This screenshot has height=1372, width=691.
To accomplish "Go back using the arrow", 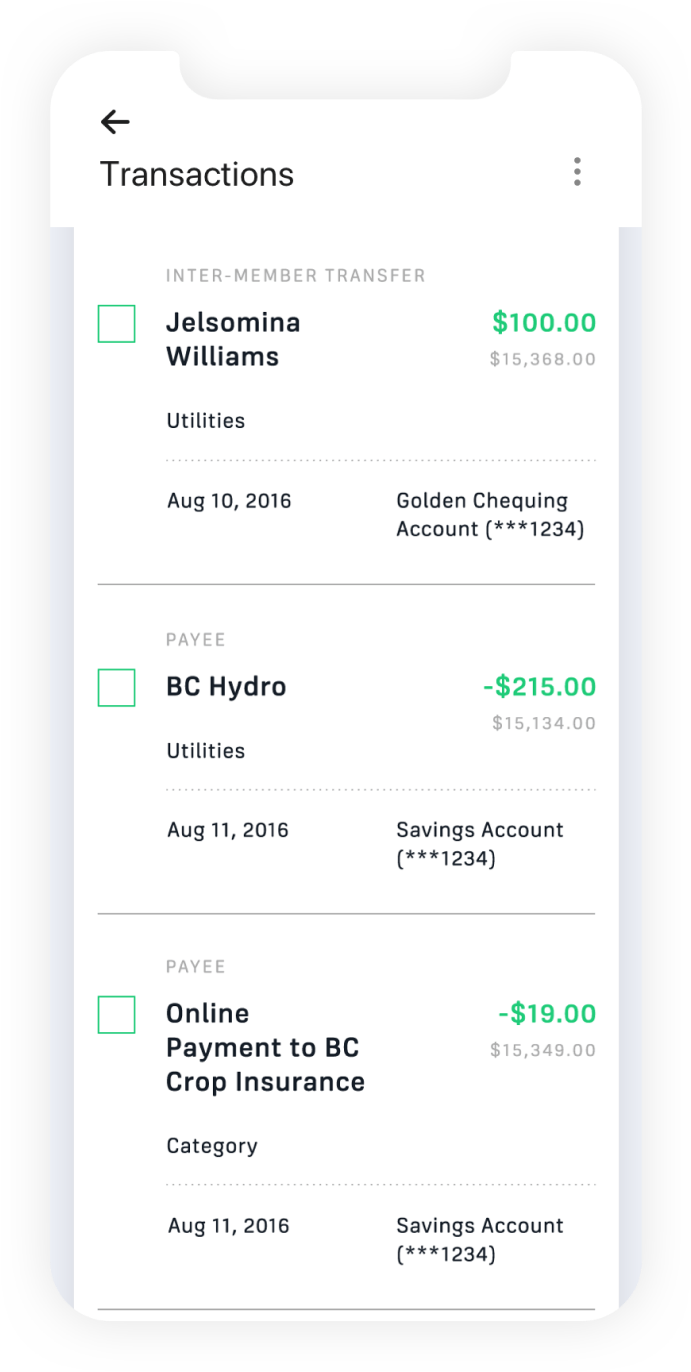I will coord(116,122).
